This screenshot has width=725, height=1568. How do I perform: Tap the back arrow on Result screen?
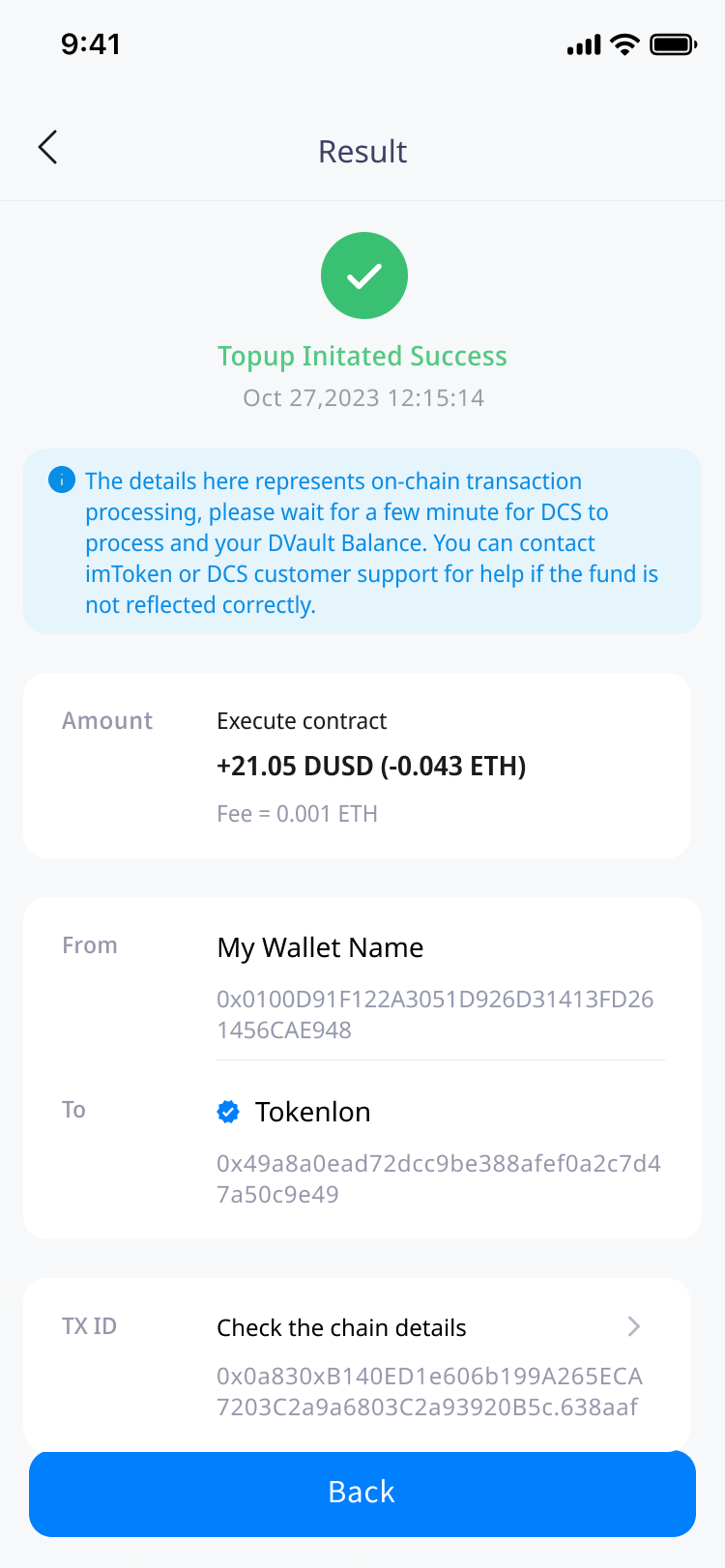(46, 148)
